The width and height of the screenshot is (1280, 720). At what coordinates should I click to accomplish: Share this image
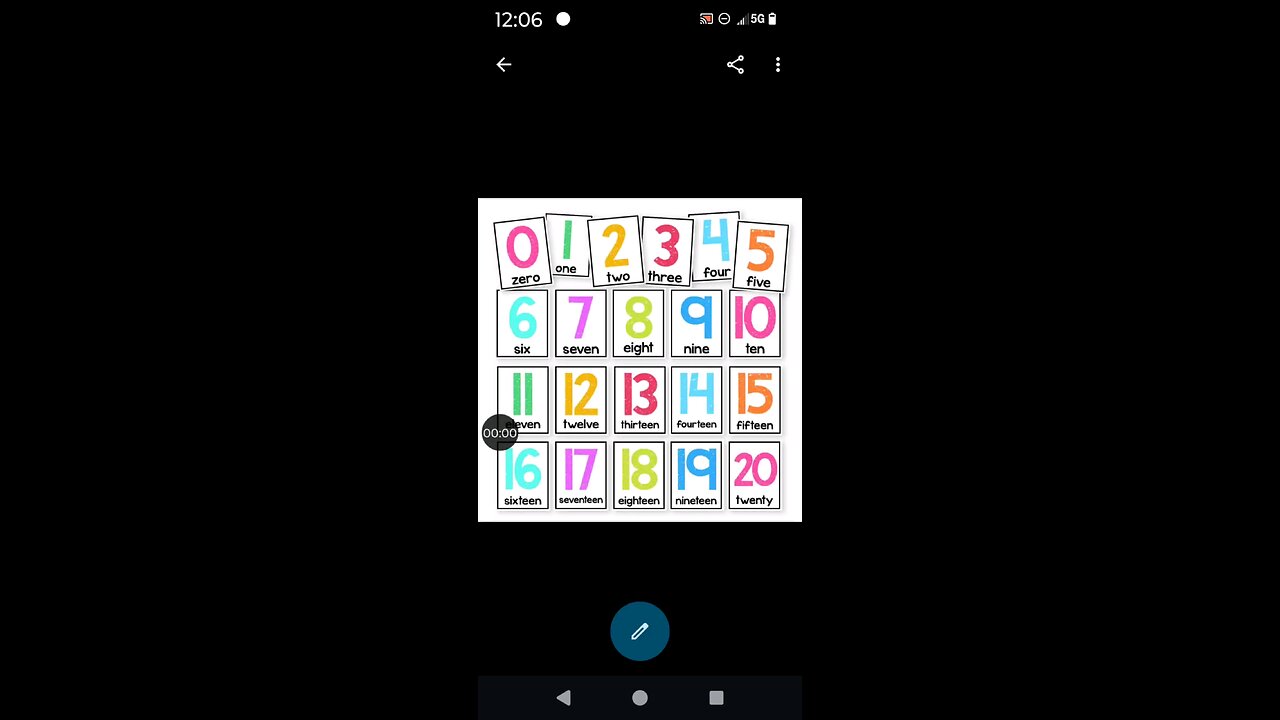(735, 65)
